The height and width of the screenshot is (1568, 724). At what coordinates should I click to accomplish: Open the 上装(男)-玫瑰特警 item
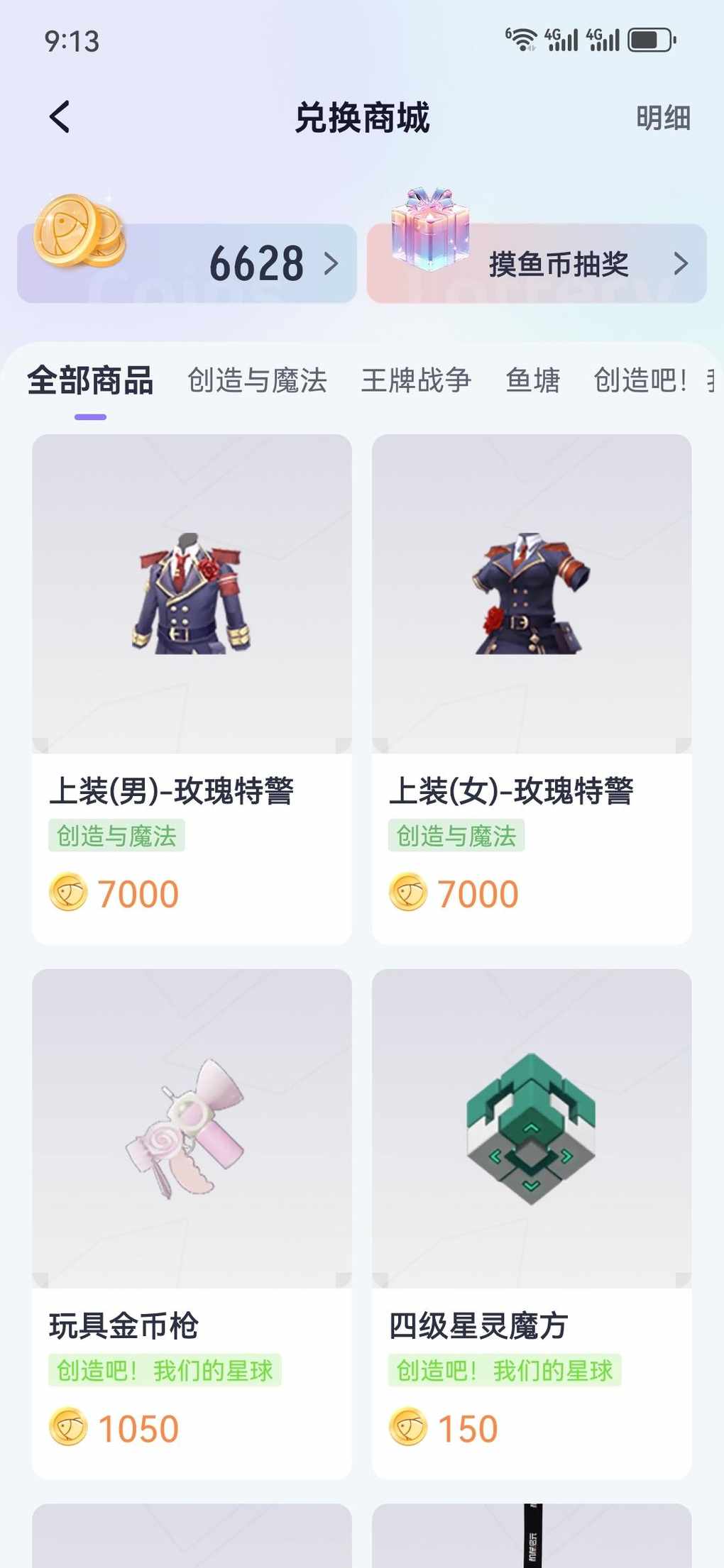[x=192, y=688]
